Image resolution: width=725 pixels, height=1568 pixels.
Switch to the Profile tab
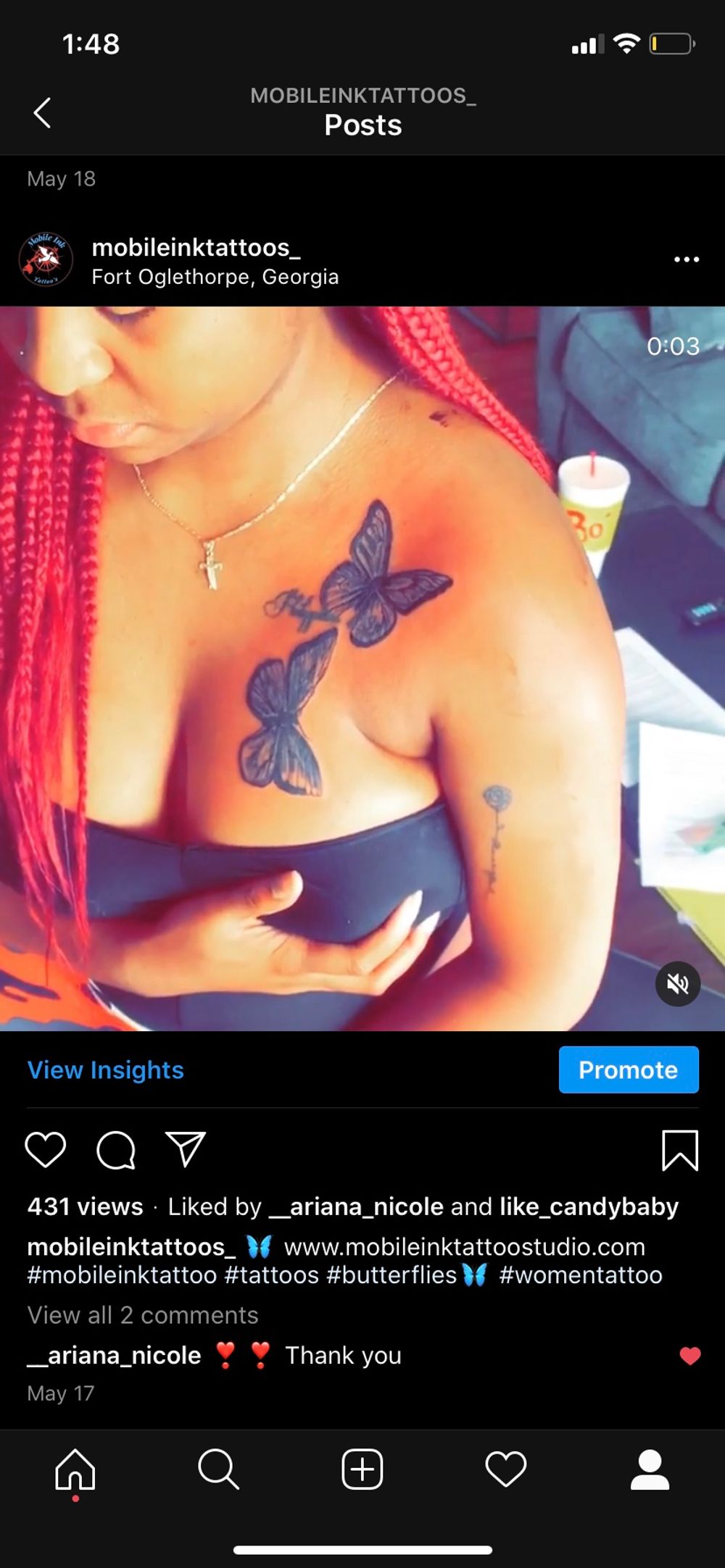650,1469
